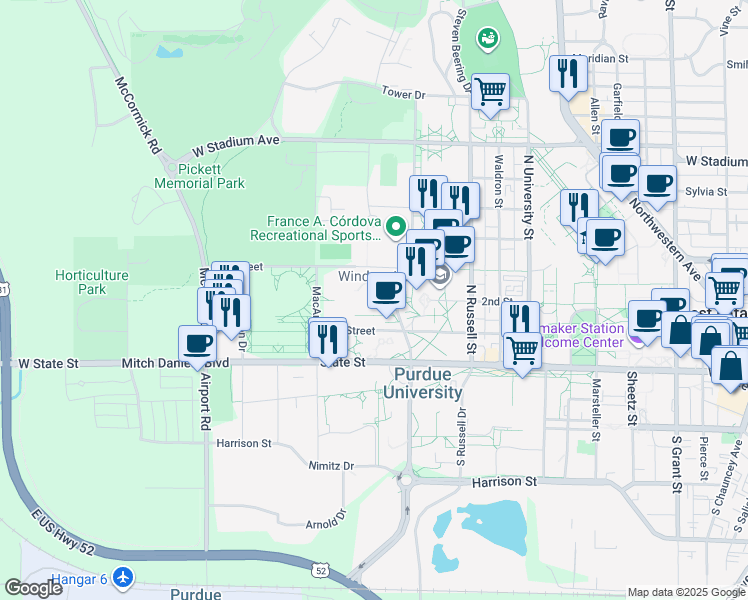The width and height of the screenshot is (748, 600).
Task: Open the Hangar 6 airport pin
Action: click(124, 579)
